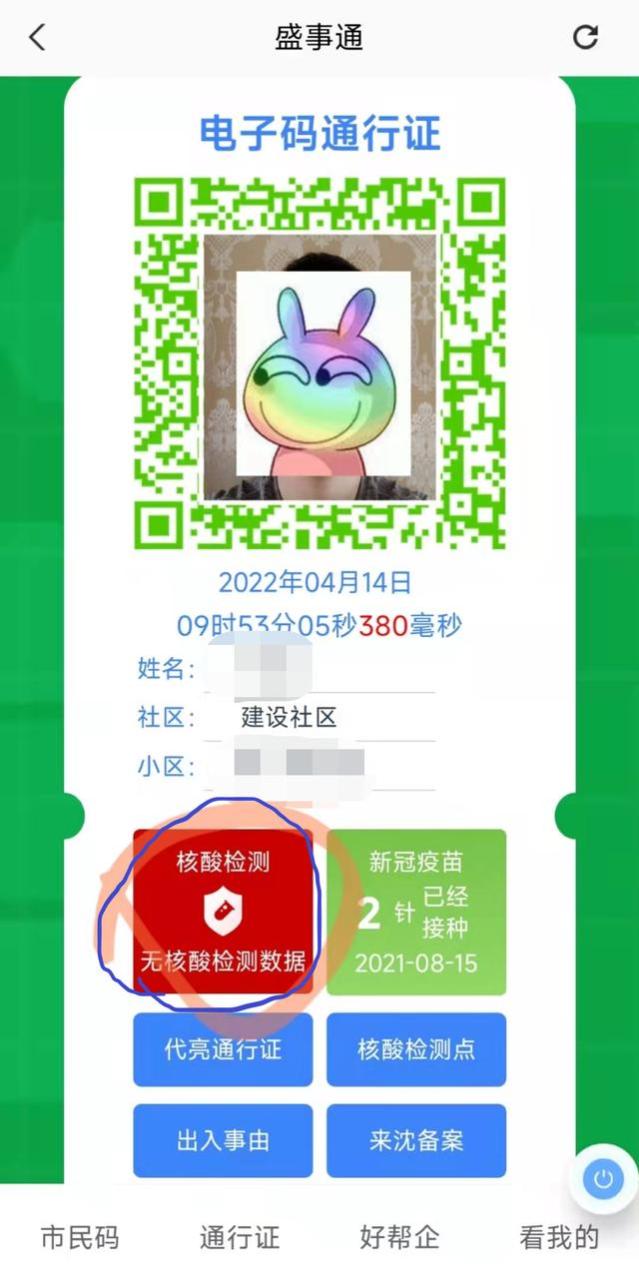Image resolution: width=639 pixels, height=1280 pixels.
Task: Switch to the 通行证 tab
Action: pyautogui.click(x=240, y=1237)
